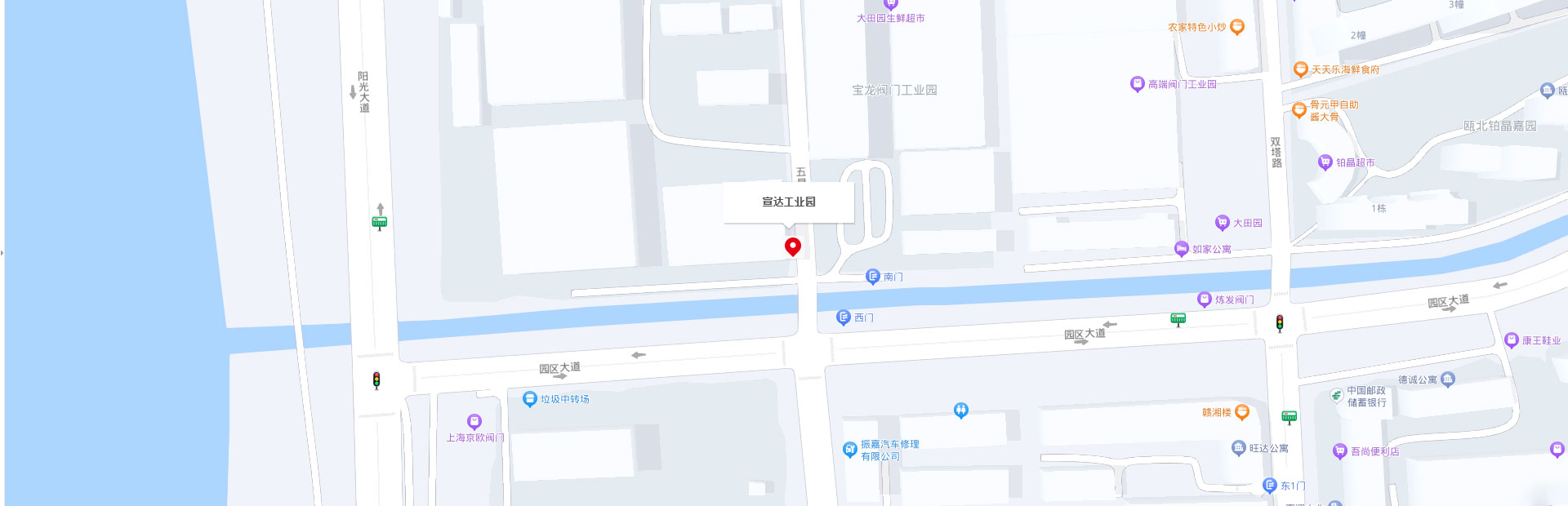Tap the red pin for 宣达工业园
Viewport: 1568px width, 506px height.
[792, 246]
